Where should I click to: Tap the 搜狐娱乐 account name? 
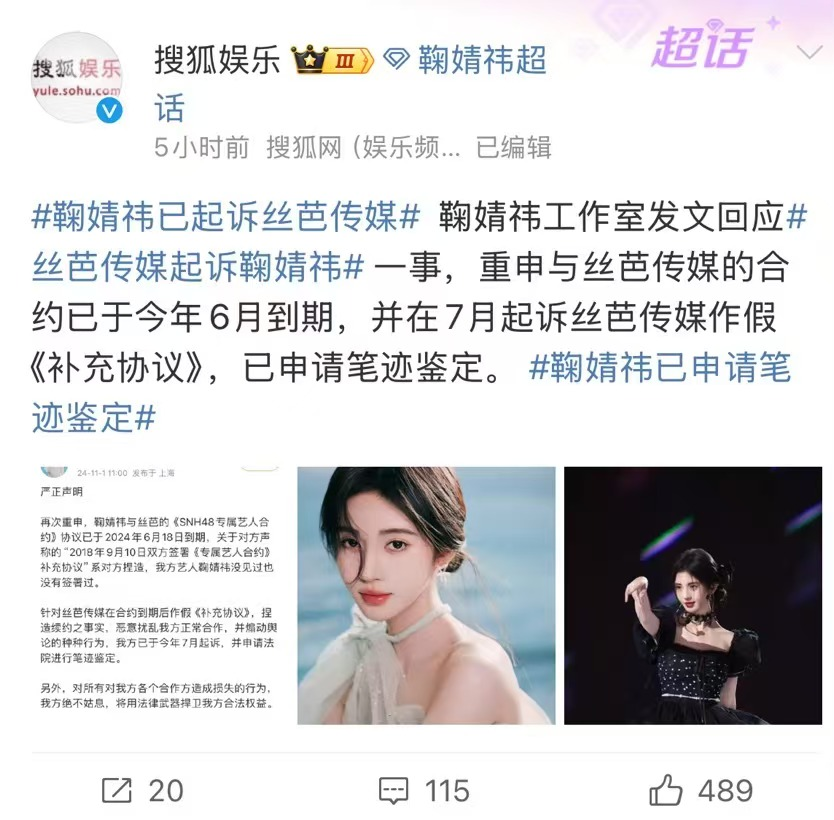pyautogui.click(x=217, y=61)
